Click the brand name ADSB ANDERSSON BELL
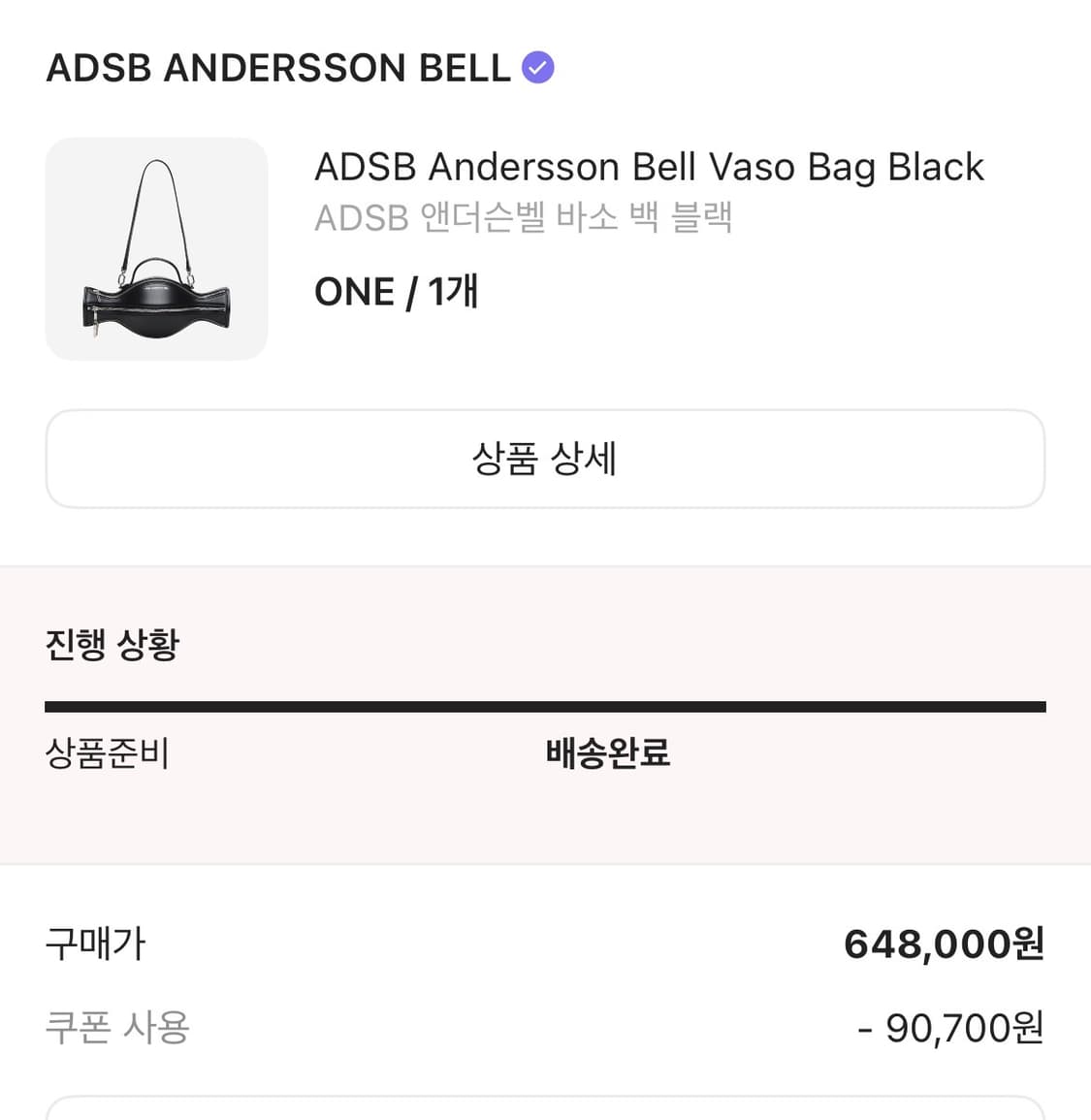1091x1120 pixels. tap(278, 68)
